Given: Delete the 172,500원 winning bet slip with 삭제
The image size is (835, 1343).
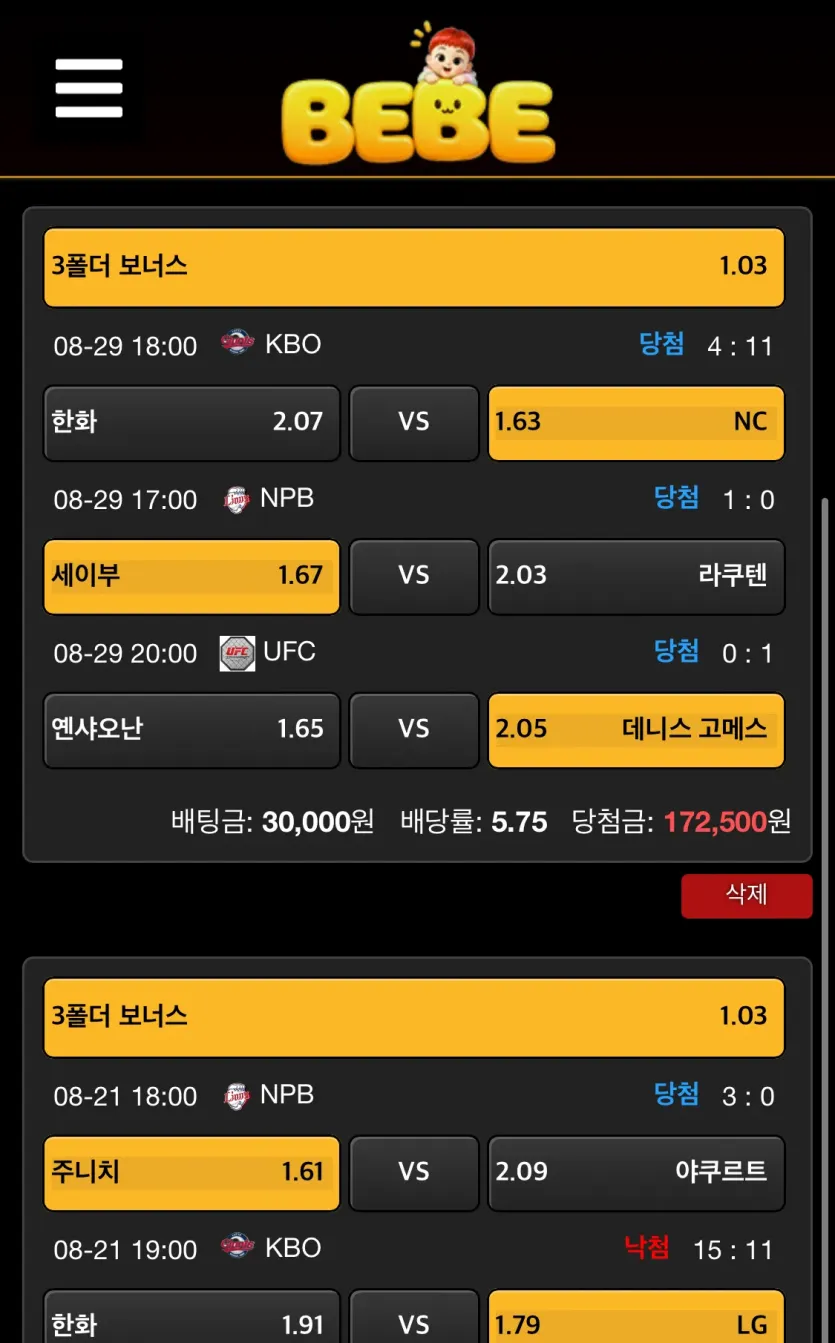Looking at the screenshot, I should point(746,895).
